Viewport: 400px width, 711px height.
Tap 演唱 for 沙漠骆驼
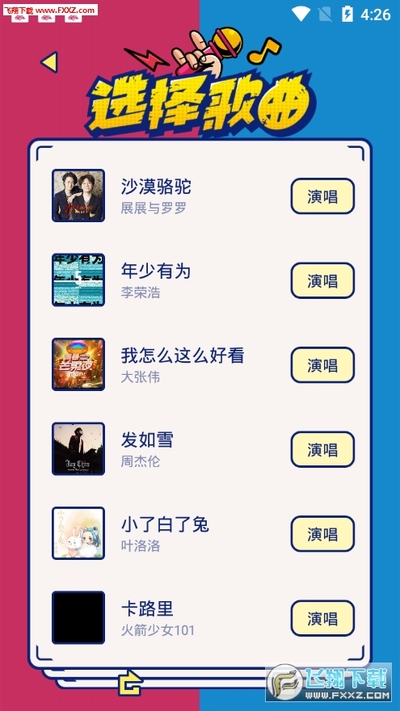[322, 196]
